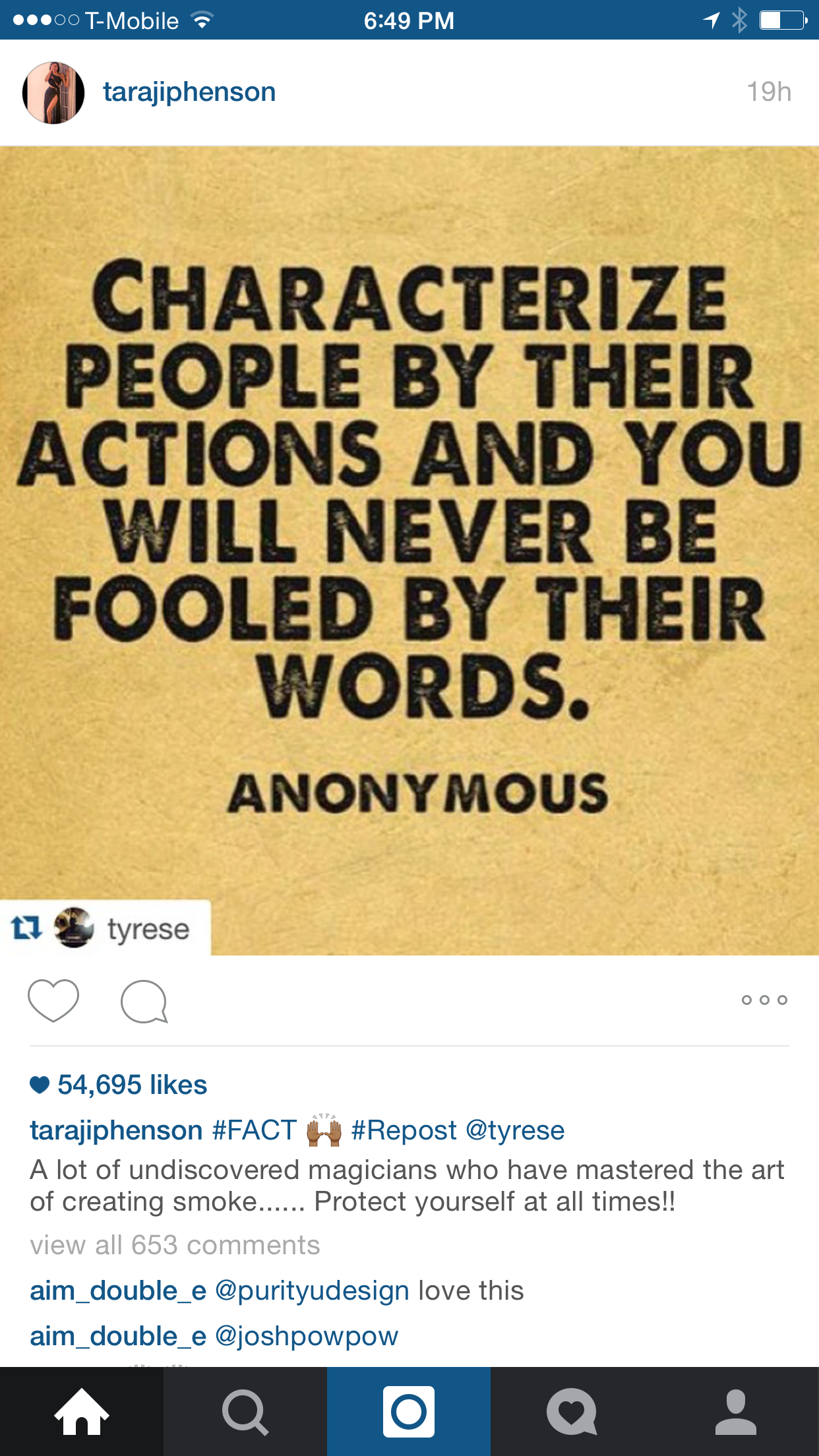This screenshot has height=1456, width=819.
Task: Open the #FACT hashtag
Action: [255, 1130]
